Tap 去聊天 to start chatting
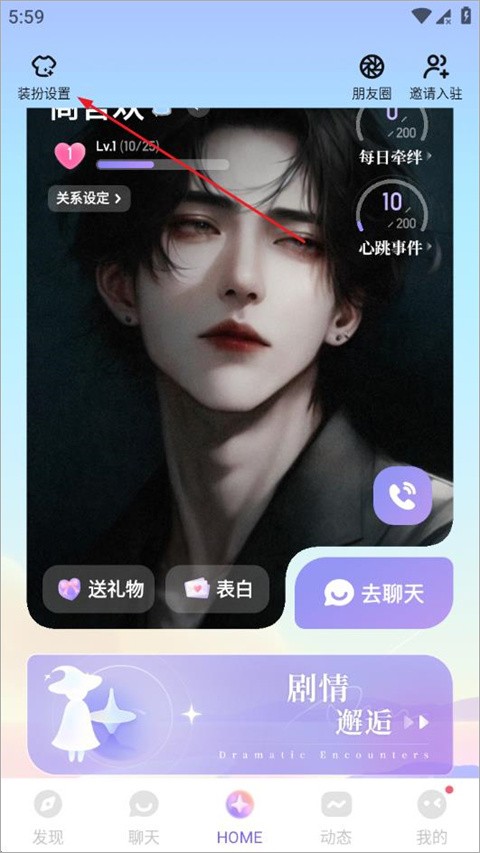 pos(374,593)
